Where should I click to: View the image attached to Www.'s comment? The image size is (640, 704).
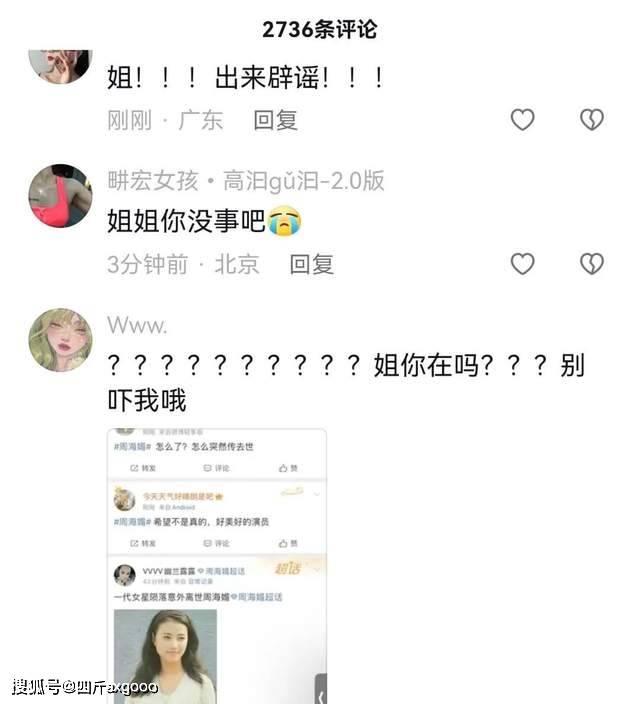pyautogui.click(x=217, y=565)
